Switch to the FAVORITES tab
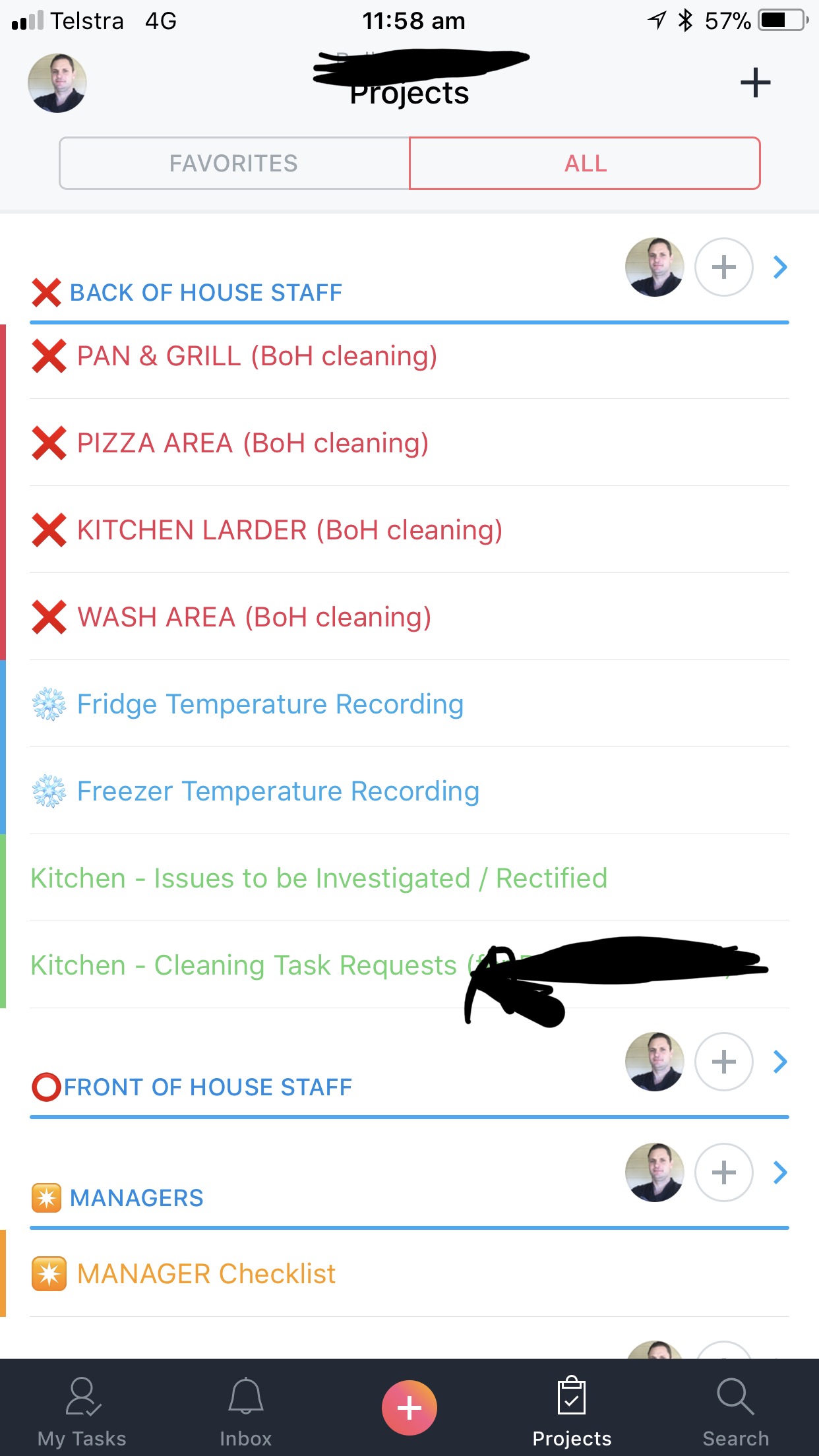 point(234,164)
